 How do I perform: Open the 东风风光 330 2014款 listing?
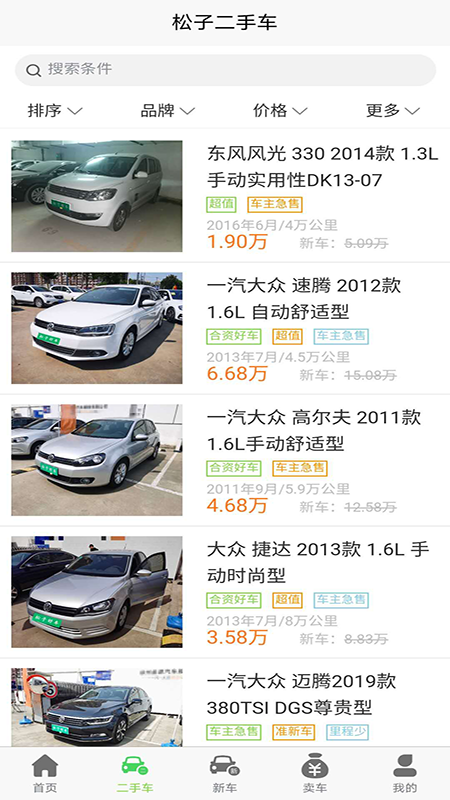pos(225,196)
